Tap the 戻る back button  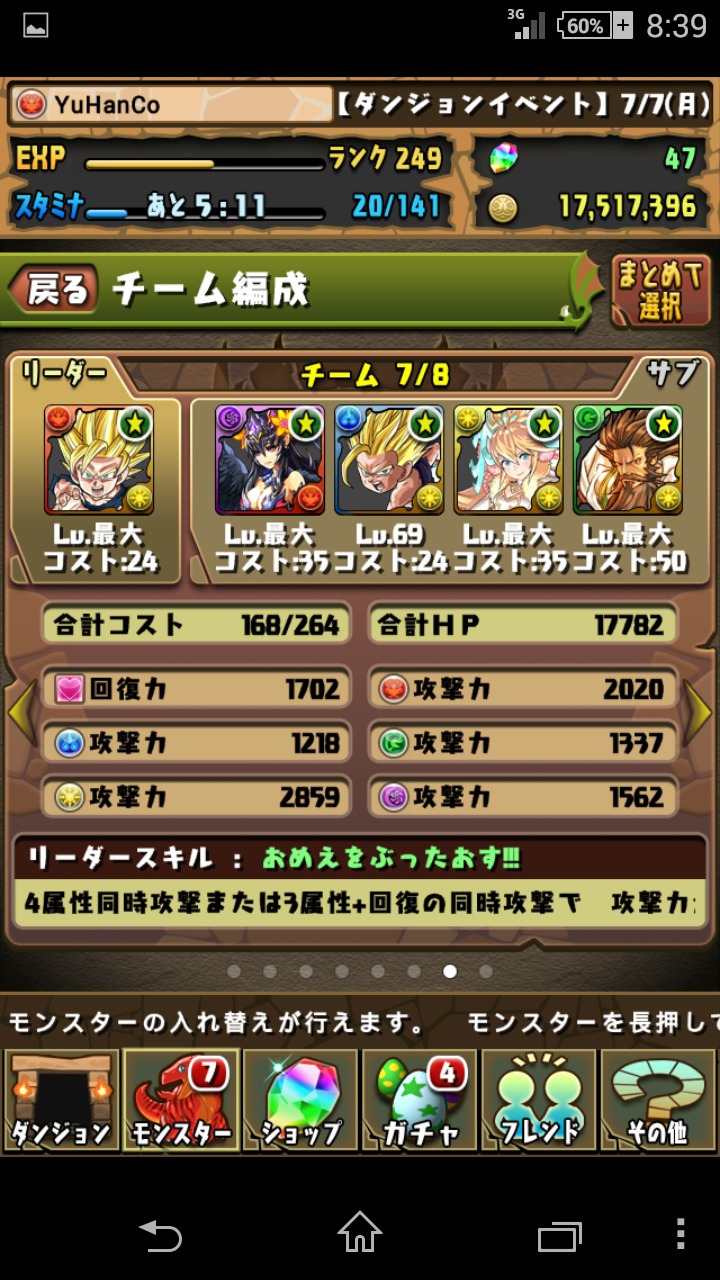coord(55,290)
